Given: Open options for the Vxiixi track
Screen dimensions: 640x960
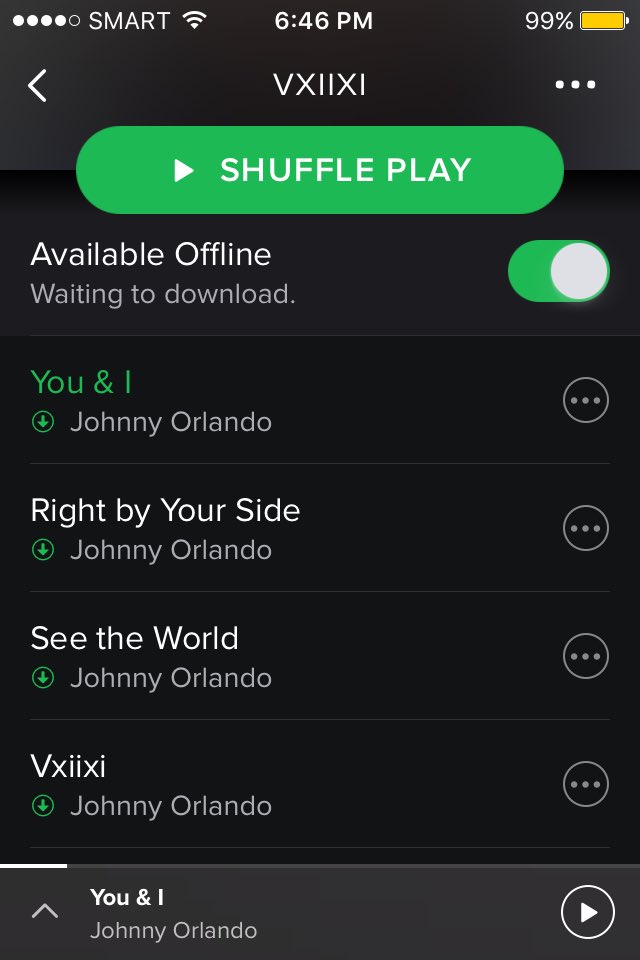Looking at the screenshot, I should tap(585, 784).
